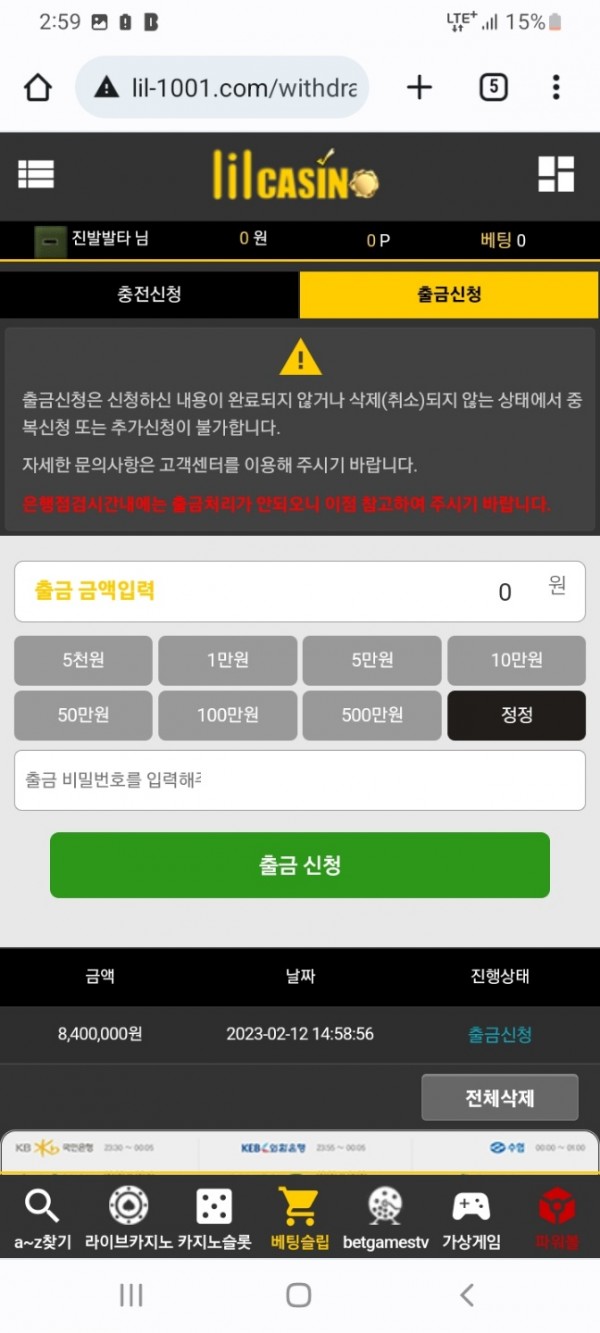This screenshot has height=1333, width=600.
Task: Open the hamburger menu on the casino header
Action: [x=36, y=174]
